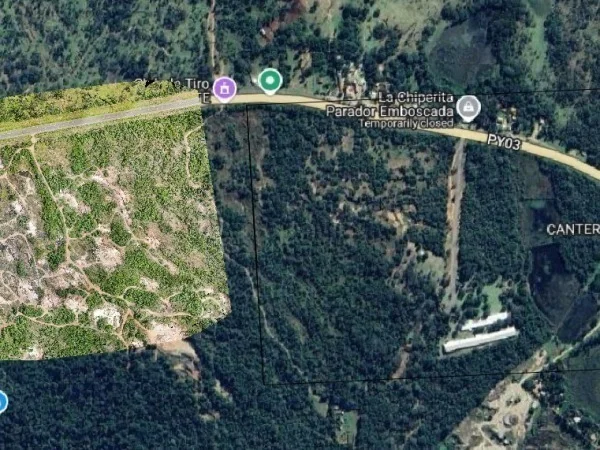Tap the purple shopping place marker
Screen dimensions: 600x450
coord(225,89)
